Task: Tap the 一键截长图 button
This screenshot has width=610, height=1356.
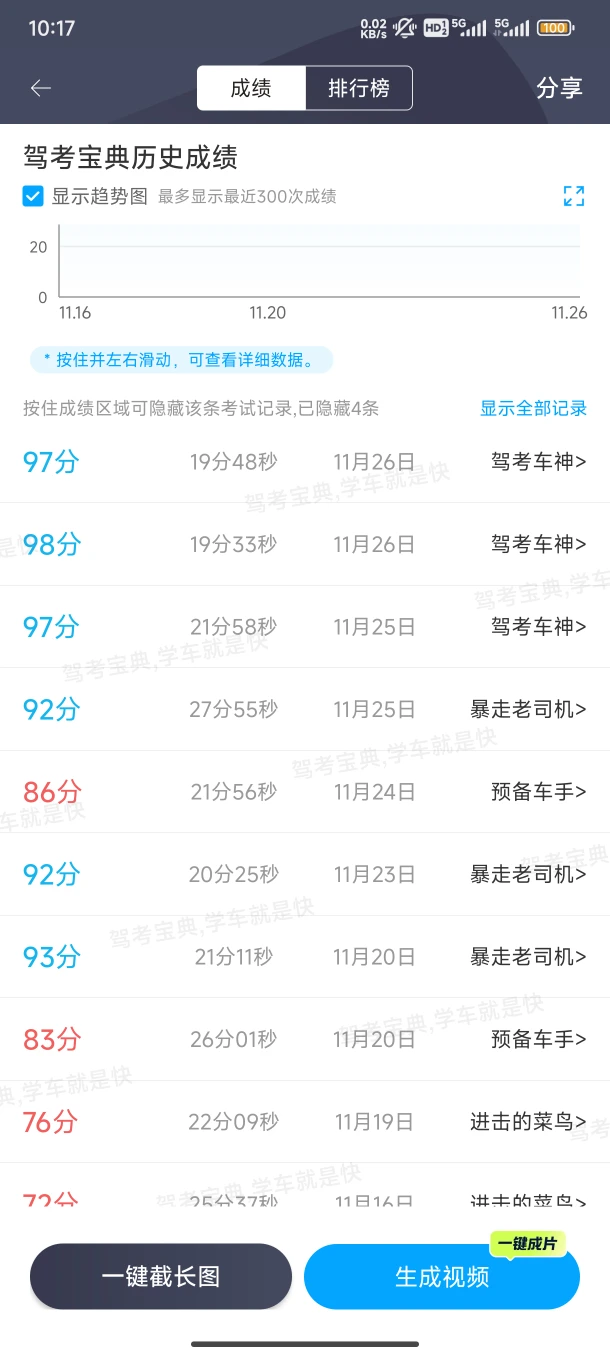Action: click(161, 1277)
